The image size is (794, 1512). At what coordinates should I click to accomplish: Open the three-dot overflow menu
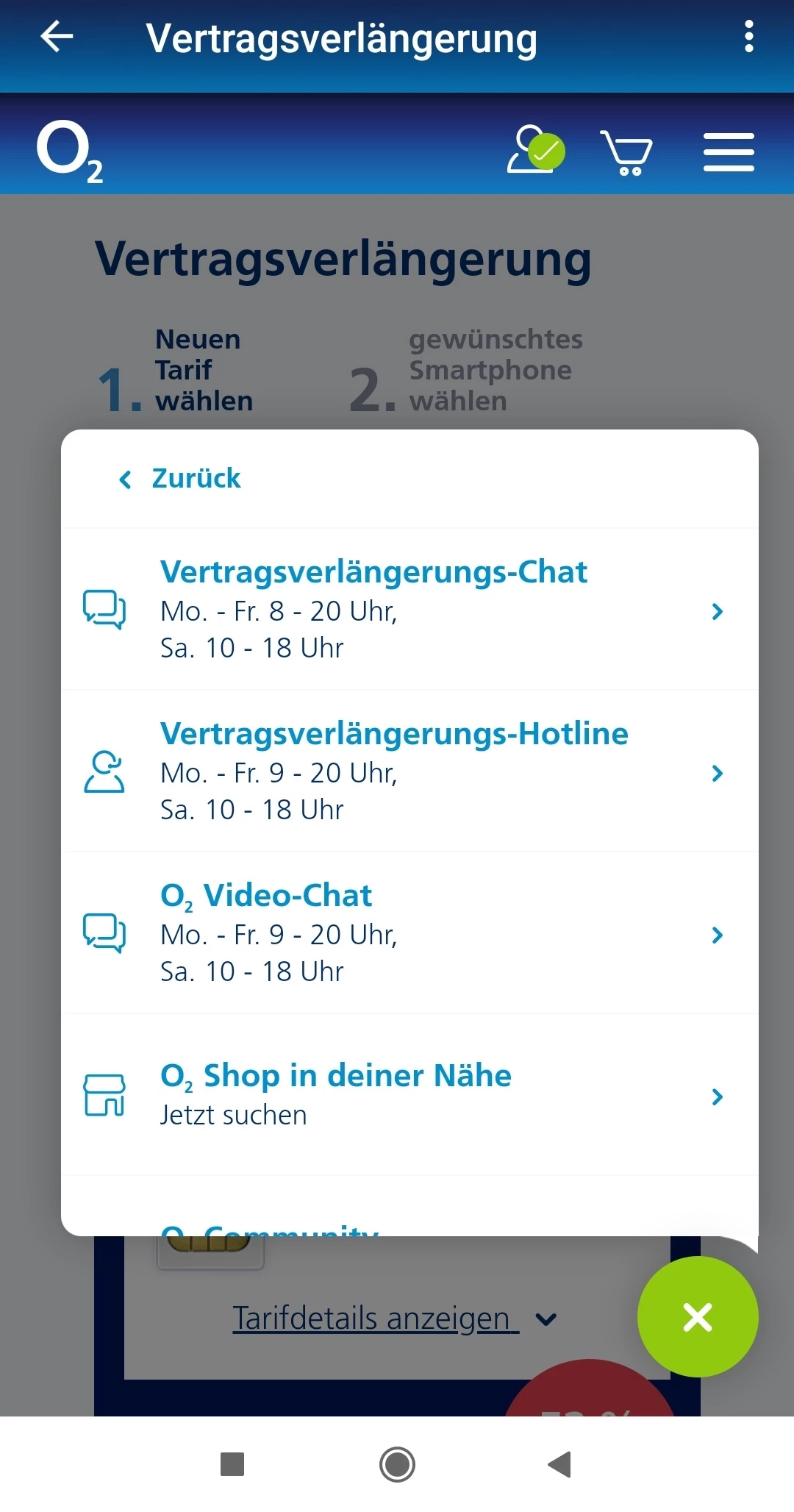[x=748, y=37]
